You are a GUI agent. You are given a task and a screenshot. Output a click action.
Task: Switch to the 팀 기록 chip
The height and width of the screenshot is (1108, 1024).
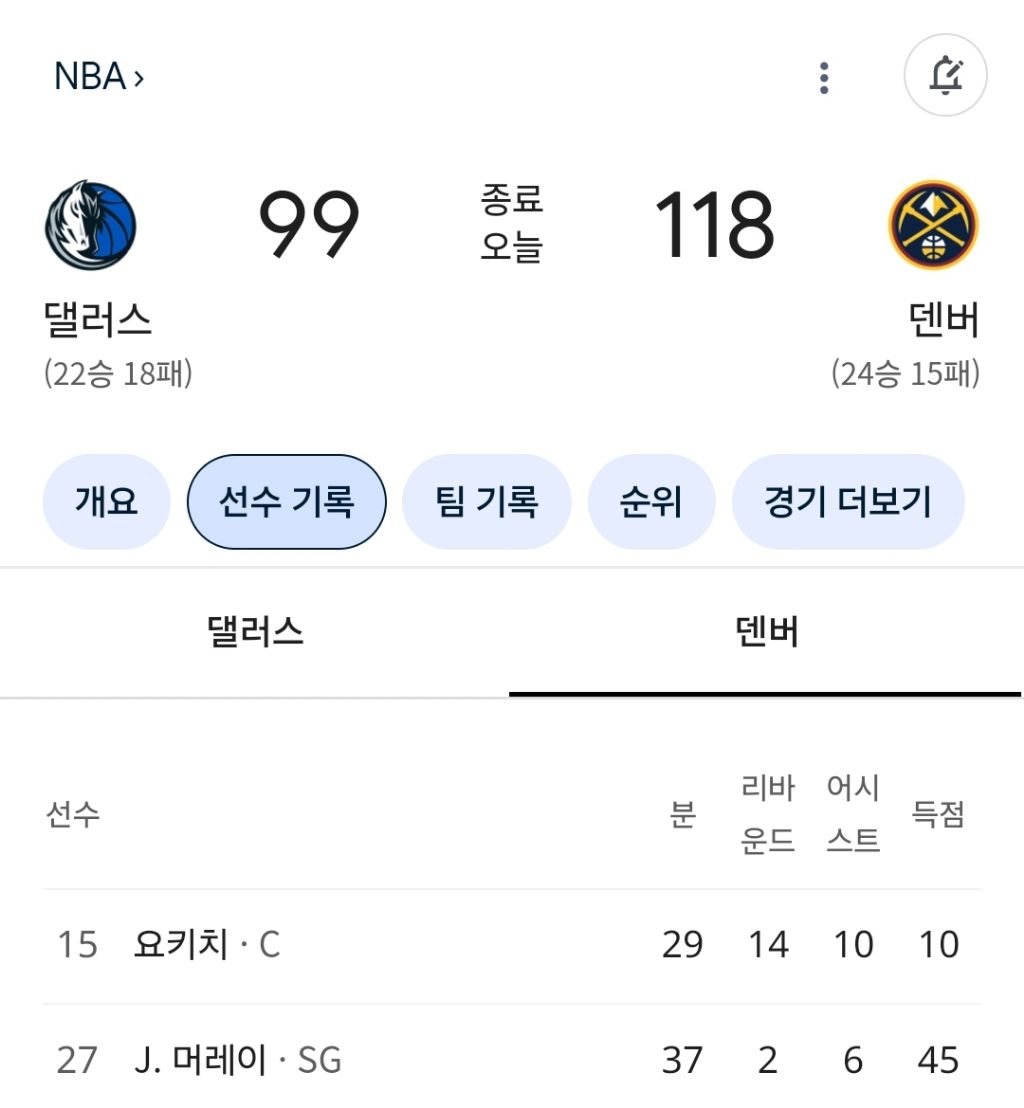[x=486, y=502]
